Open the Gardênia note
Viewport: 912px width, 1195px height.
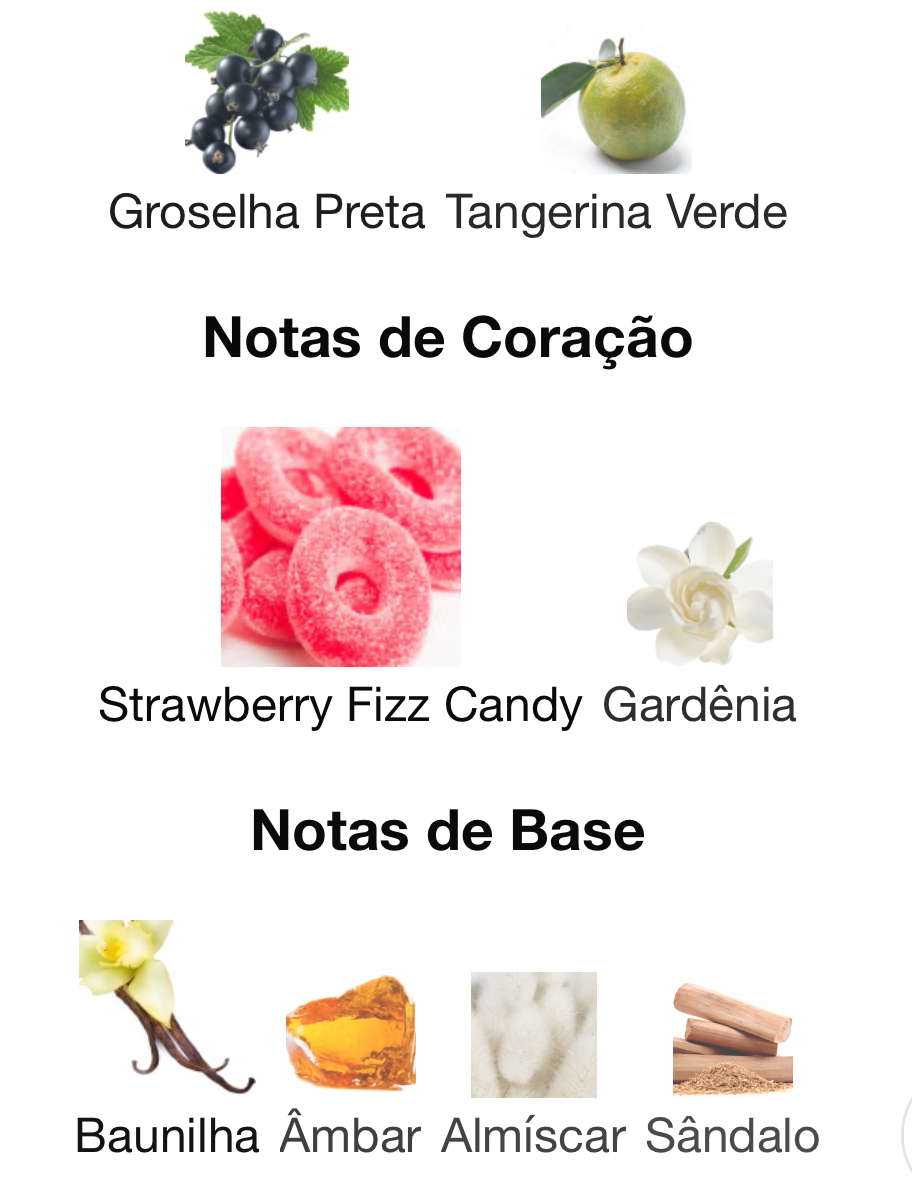[x=700, y=595]
